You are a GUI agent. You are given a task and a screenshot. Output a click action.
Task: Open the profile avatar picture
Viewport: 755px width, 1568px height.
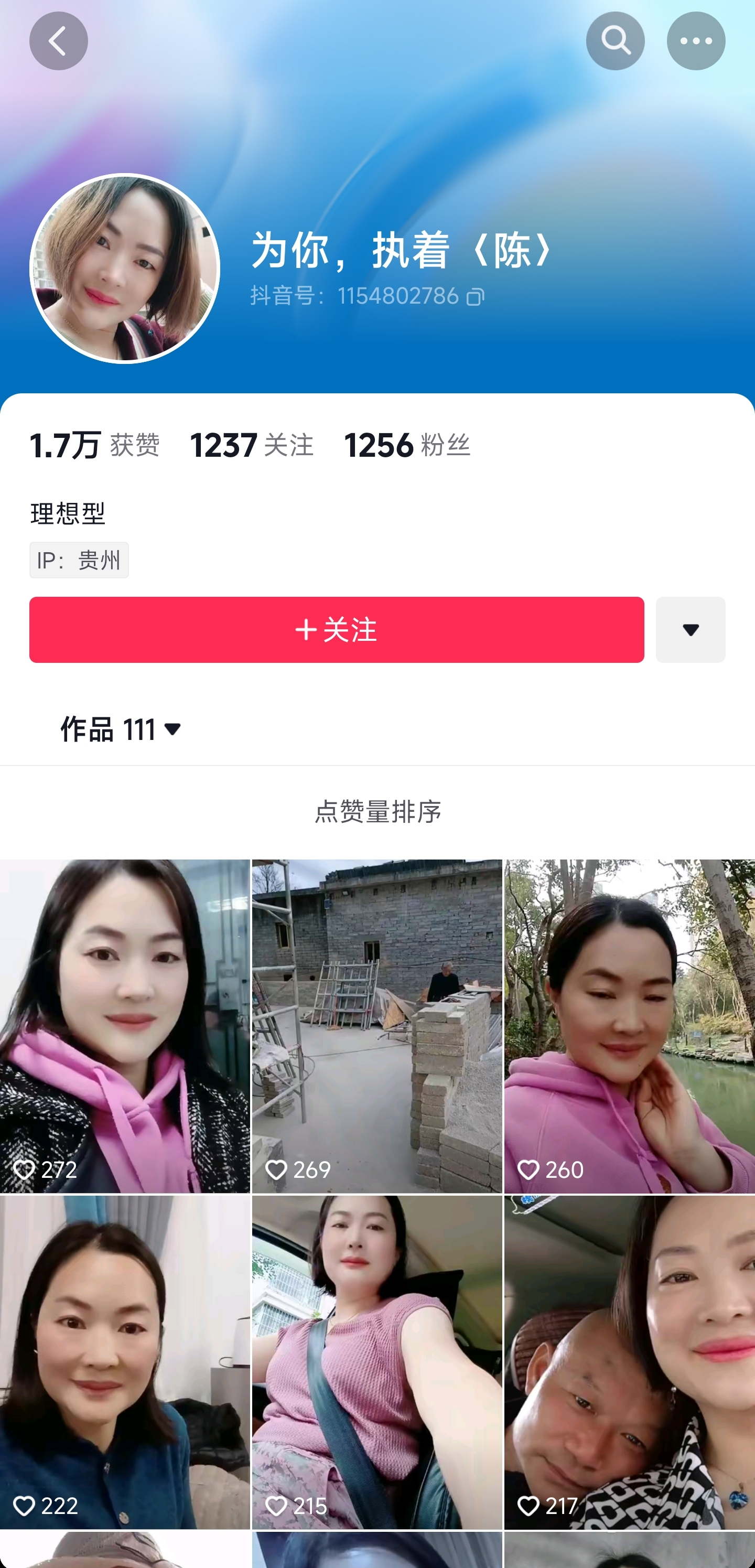click(x=125, y=269)
